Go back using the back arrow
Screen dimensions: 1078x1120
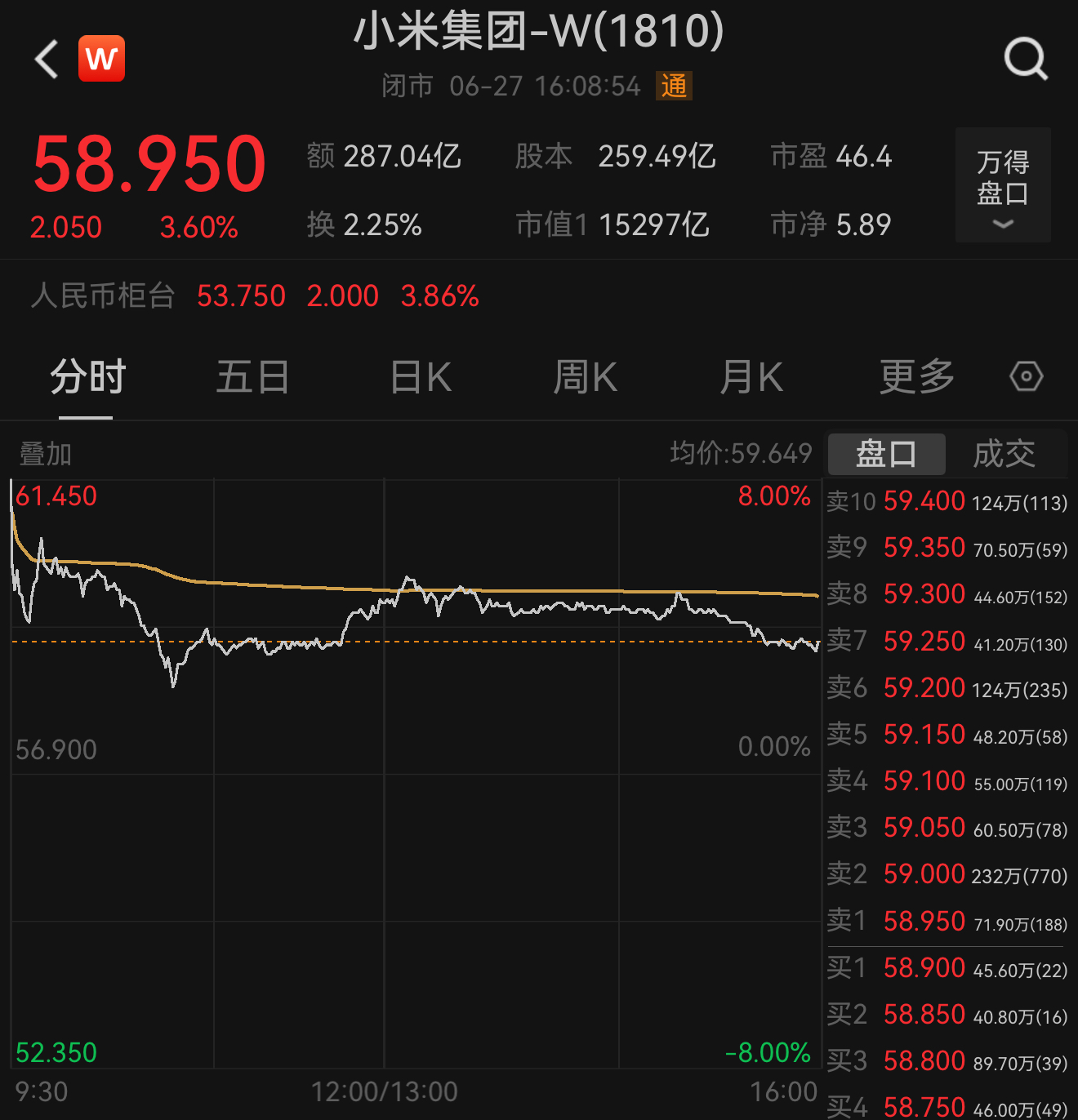[47, 60]
